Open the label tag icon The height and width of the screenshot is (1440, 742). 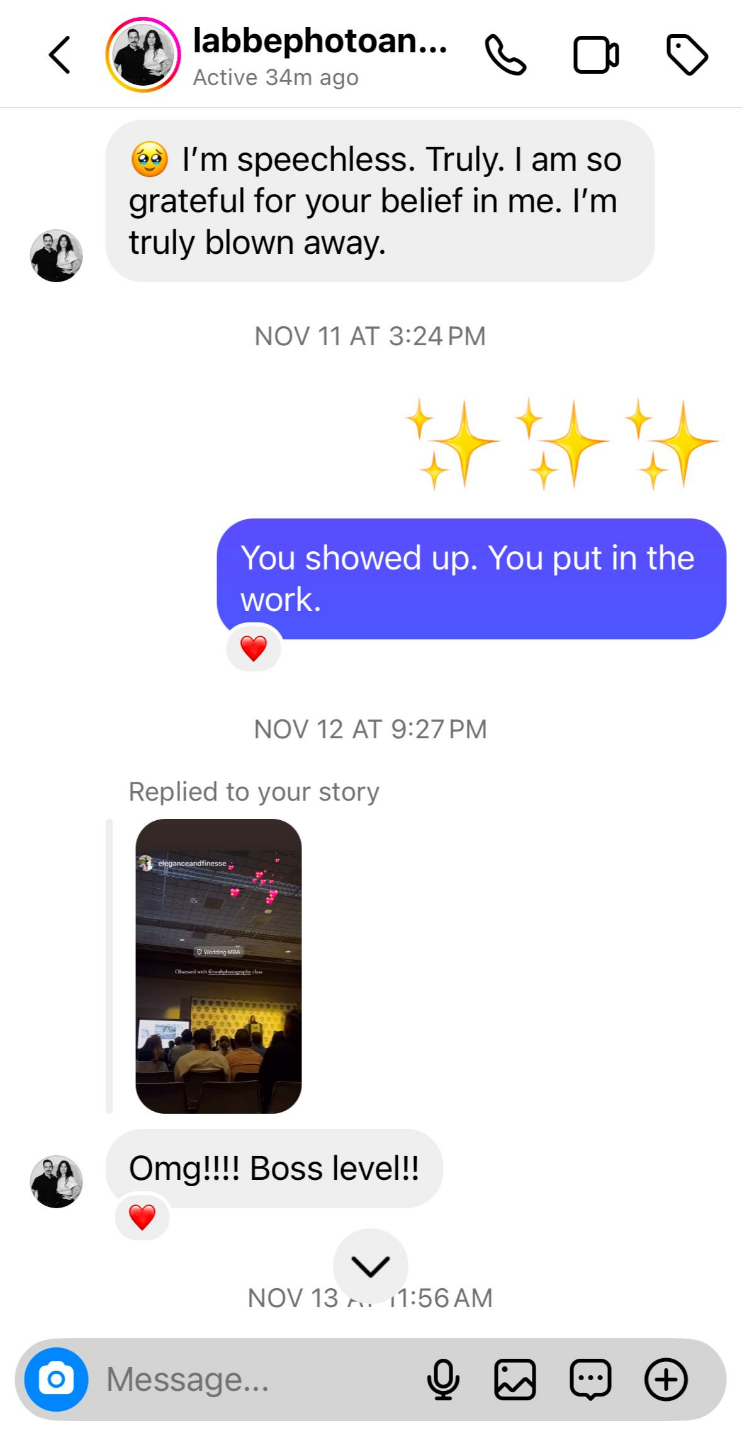point(687,55)
